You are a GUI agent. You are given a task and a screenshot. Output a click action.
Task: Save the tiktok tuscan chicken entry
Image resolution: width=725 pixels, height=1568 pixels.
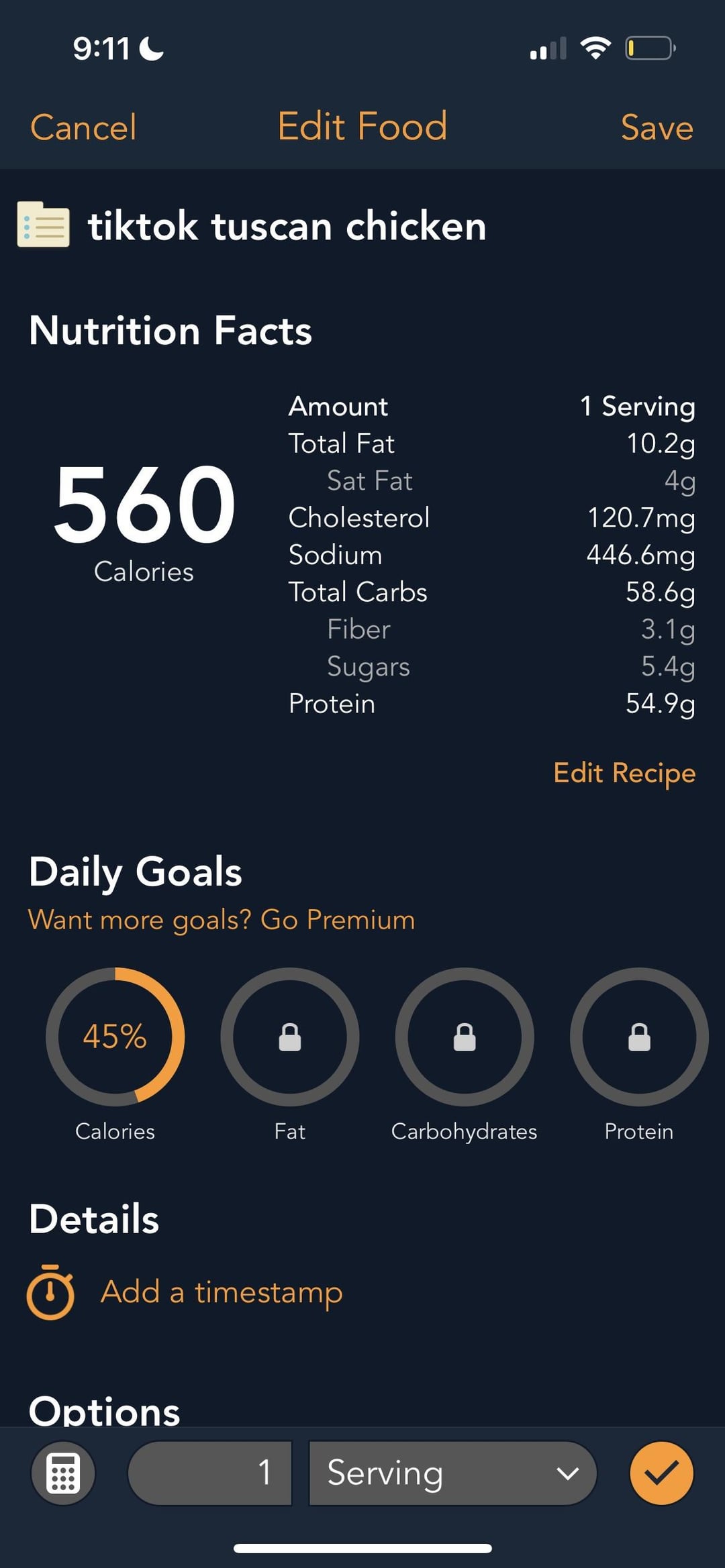(x=657, y=127)
